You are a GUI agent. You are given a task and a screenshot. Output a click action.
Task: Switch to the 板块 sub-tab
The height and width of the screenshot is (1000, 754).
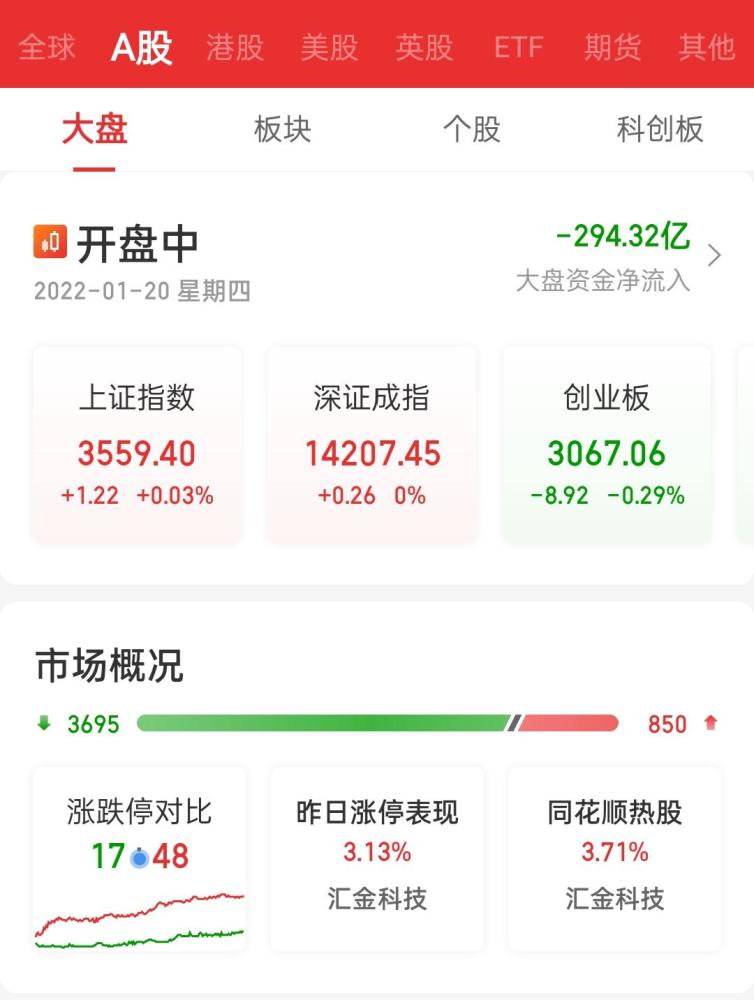point(283,129)
